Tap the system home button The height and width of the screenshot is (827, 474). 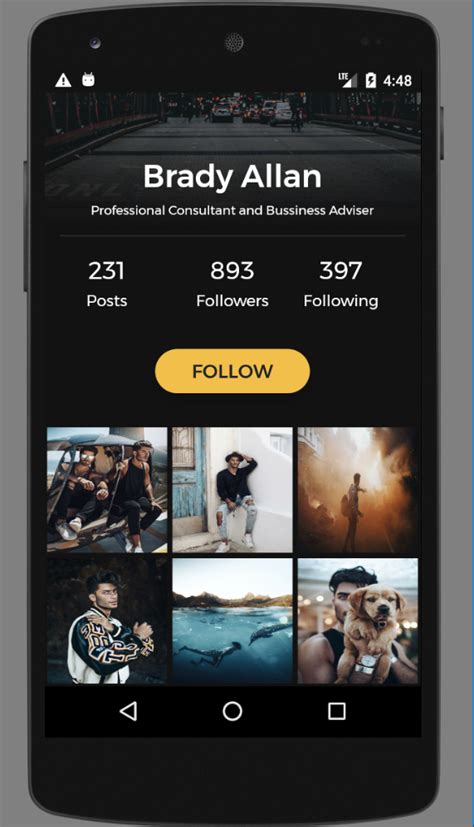(233, 711)
